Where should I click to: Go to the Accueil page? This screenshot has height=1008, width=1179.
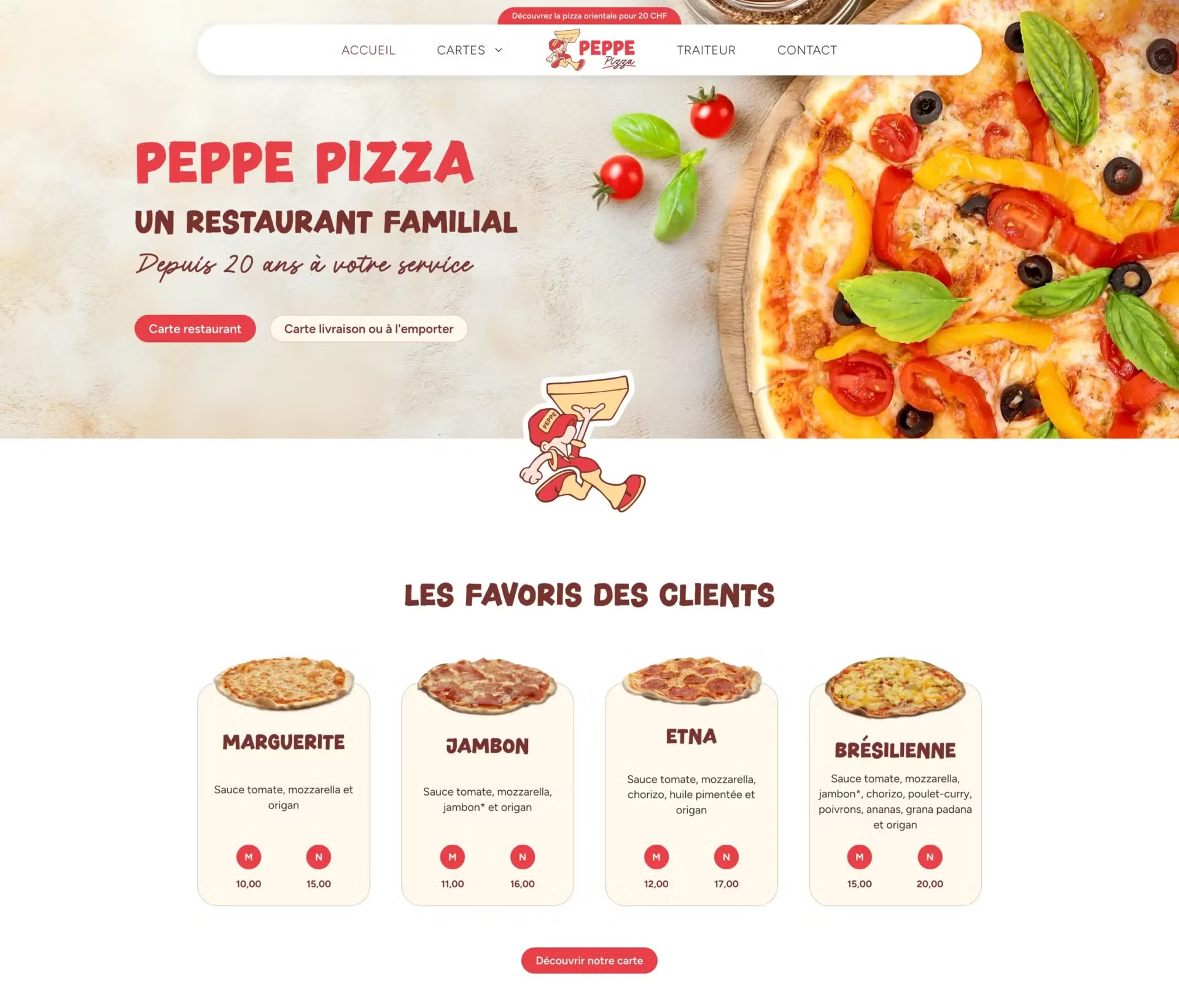(x=368, y=50)
